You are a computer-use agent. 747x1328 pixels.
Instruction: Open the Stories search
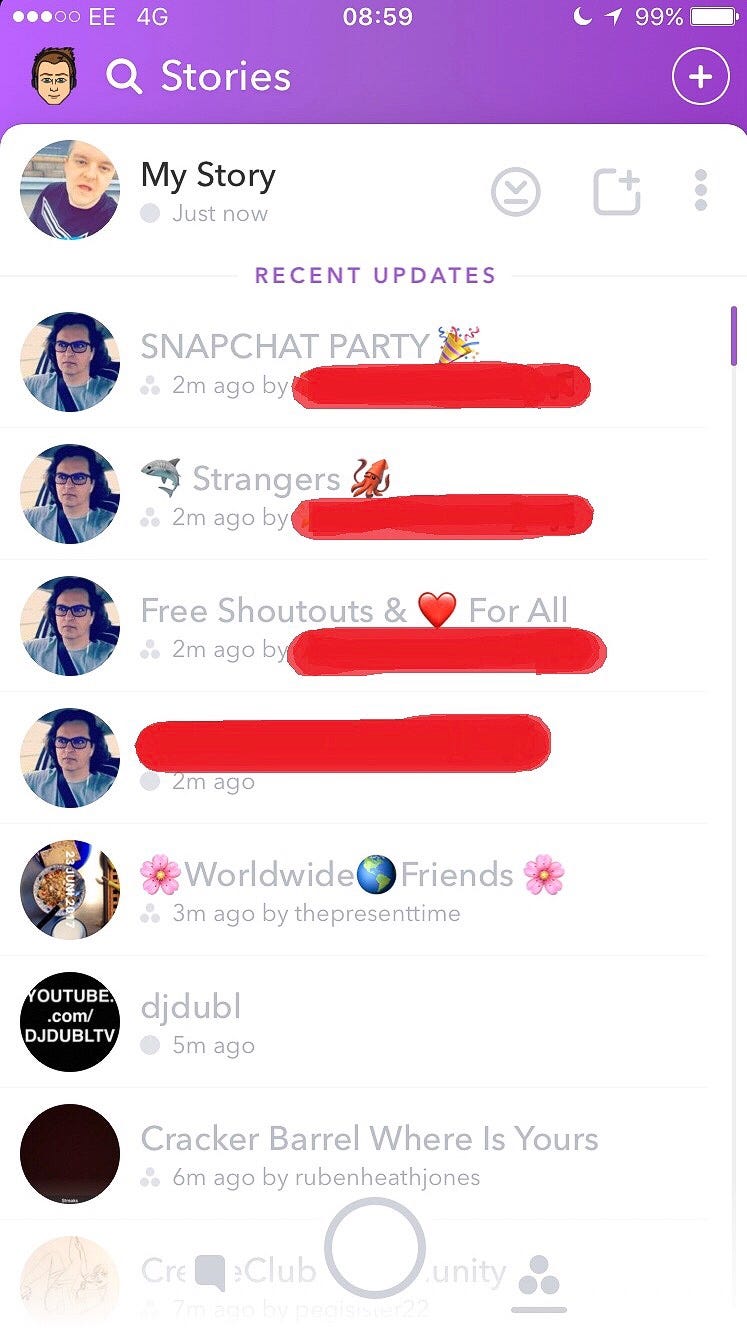point(124,77)
